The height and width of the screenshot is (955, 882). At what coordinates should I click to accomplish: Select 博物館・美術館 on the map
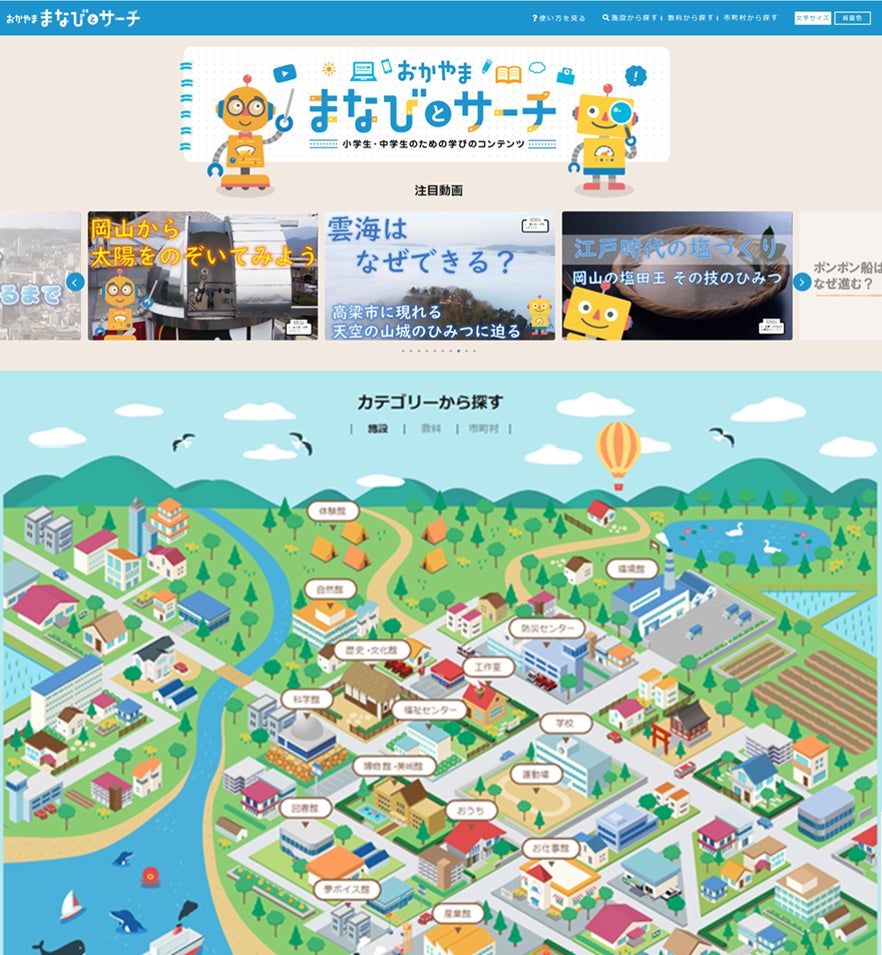click(394, 767)
